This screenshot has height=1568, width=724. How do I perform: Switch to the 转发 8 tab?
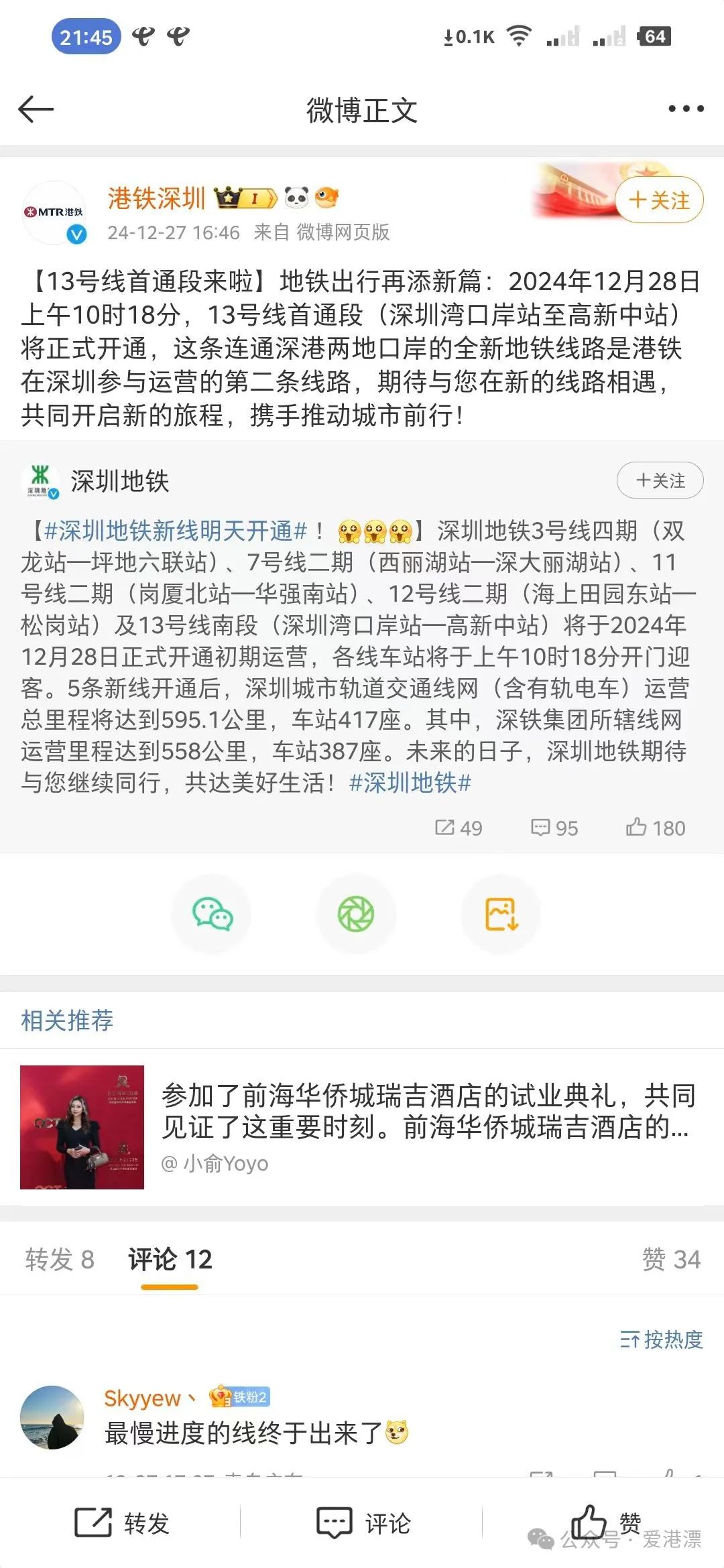(60, 1260)
